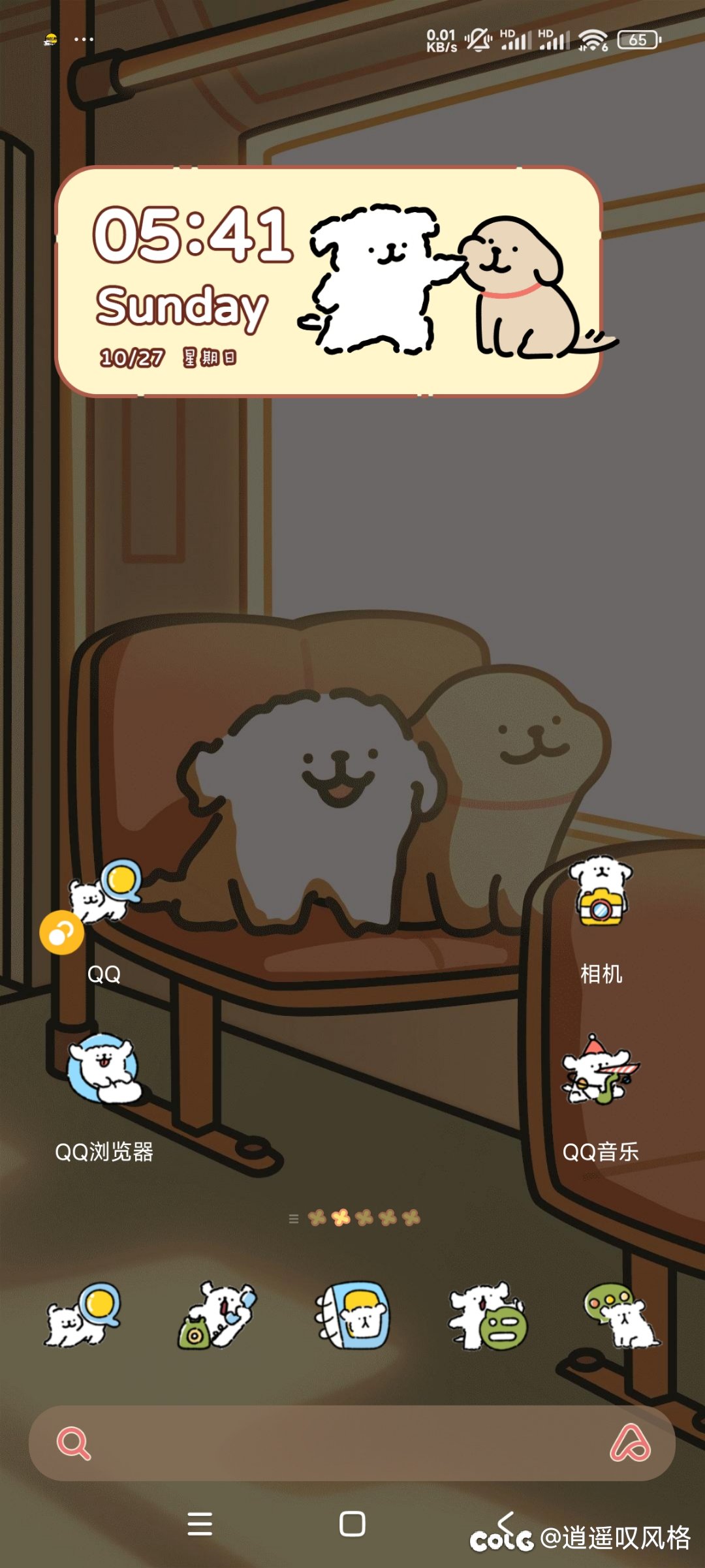Open recent apps from the navigation bar
Image resolution: width=705 pixels, height=1568 pixels.
coord(200,1524)
